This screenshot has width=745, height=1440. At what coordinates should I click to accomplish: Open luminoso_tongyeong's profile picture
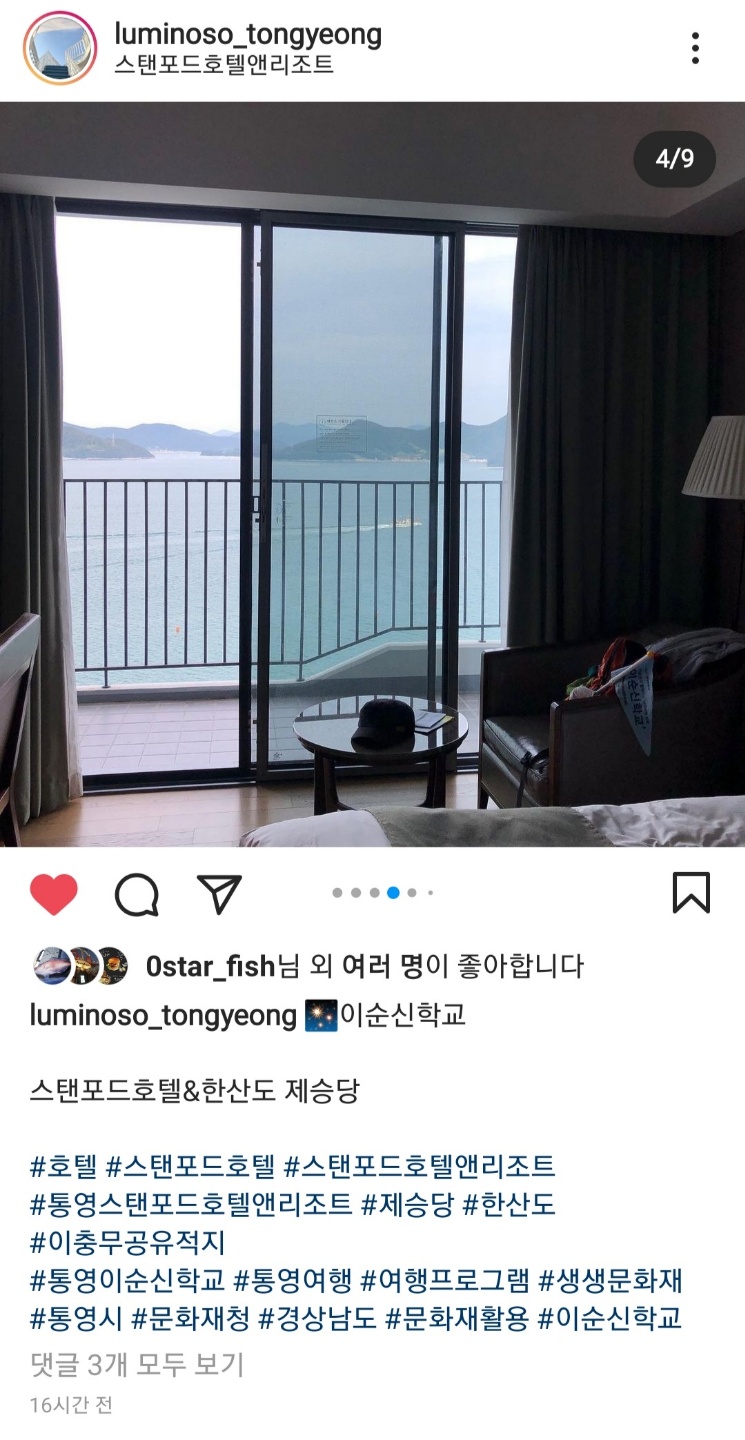click(60, 48)
